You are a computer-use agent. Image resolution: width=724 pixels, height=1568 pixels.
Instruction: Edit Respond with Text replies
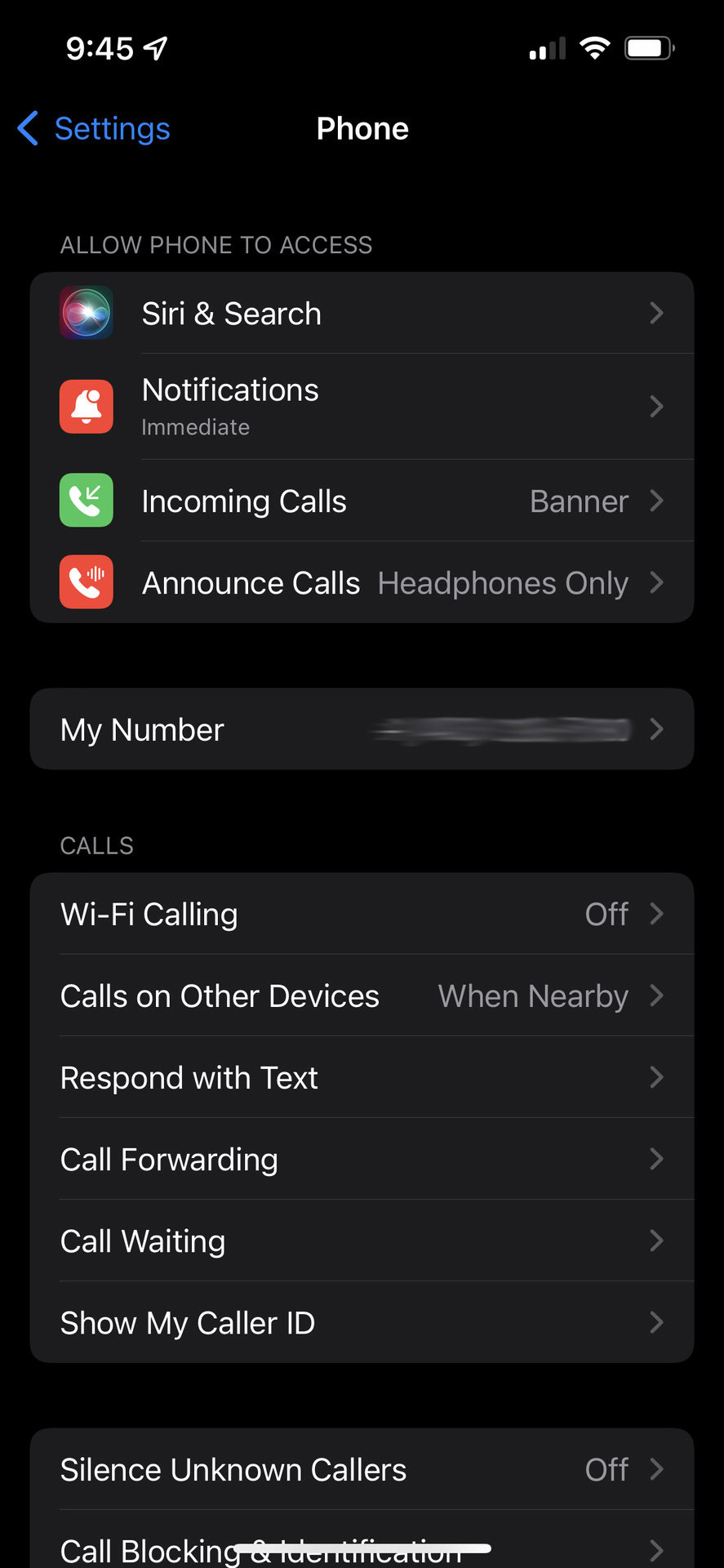pyautogui.click(x=362, y=1078)
